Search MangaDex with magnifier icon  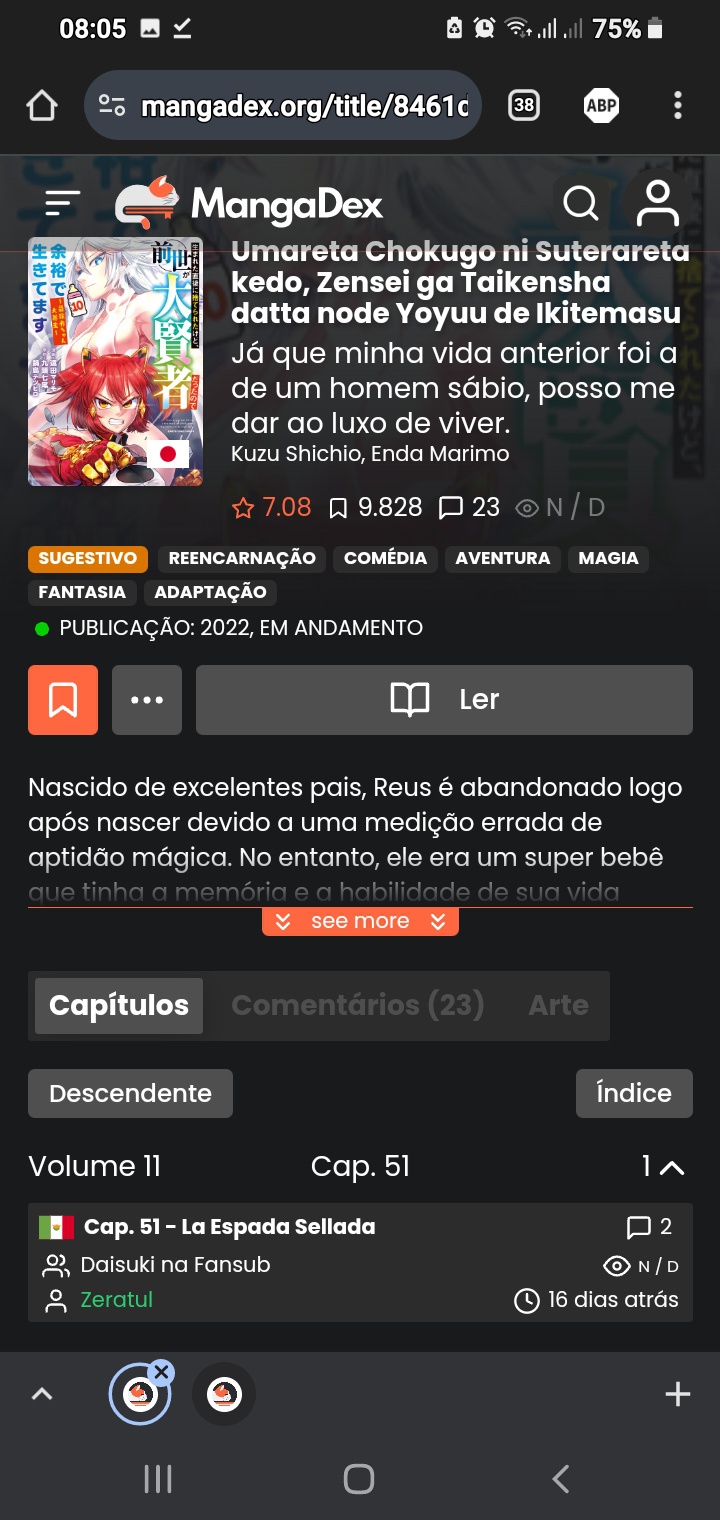581,204
